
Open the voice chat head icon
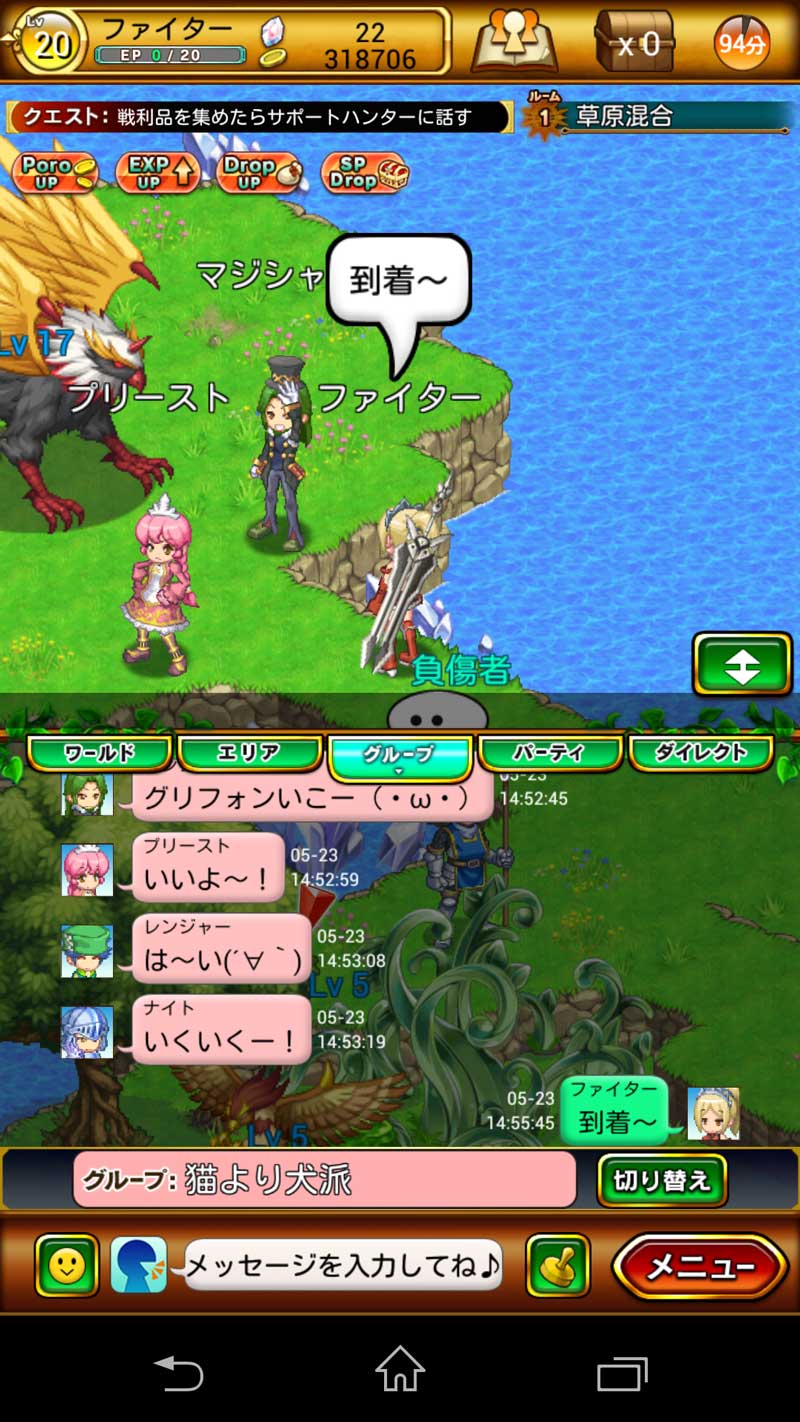(138, 1266)
